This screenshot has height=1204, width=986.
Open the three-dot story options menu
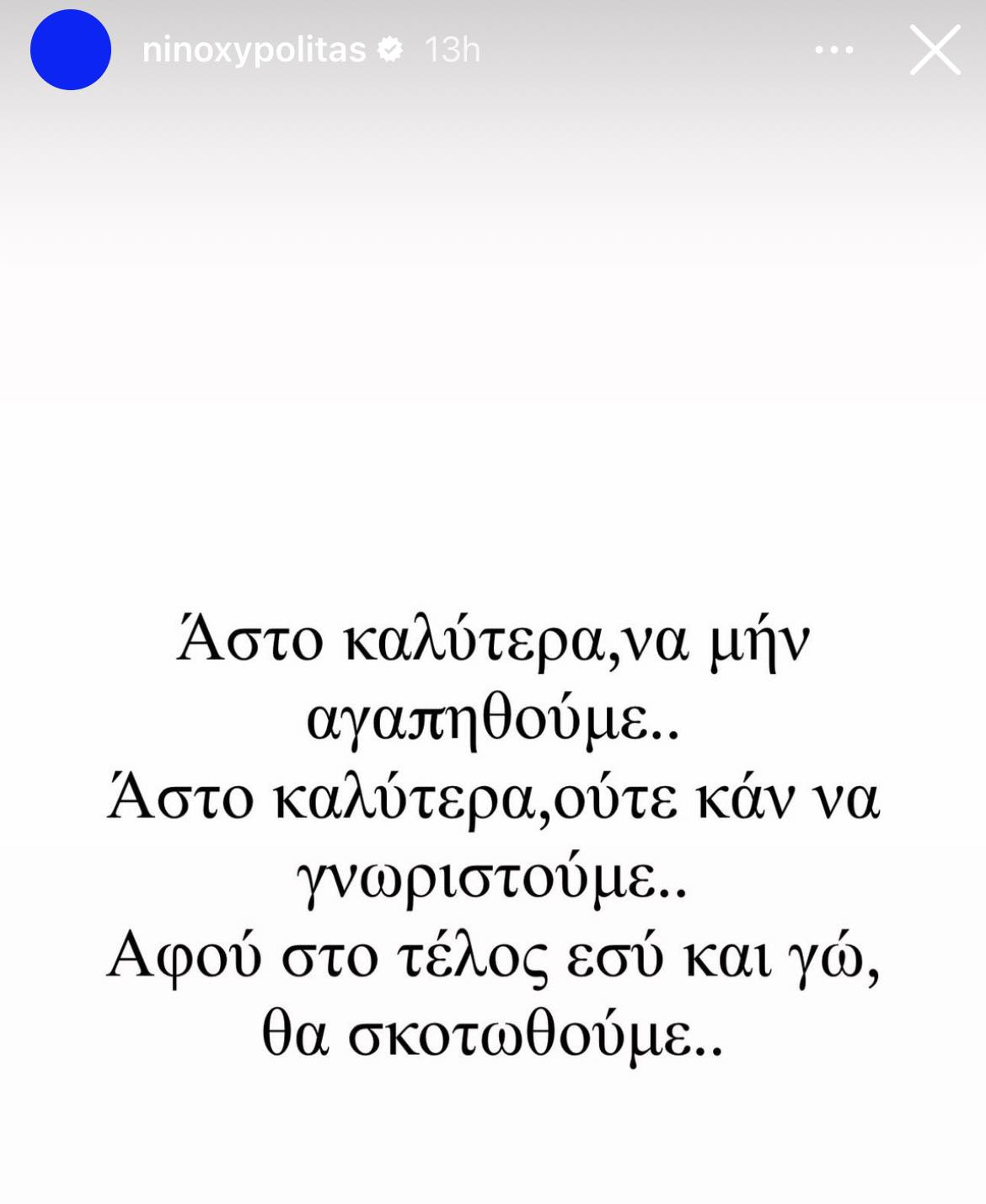point(833,51)
